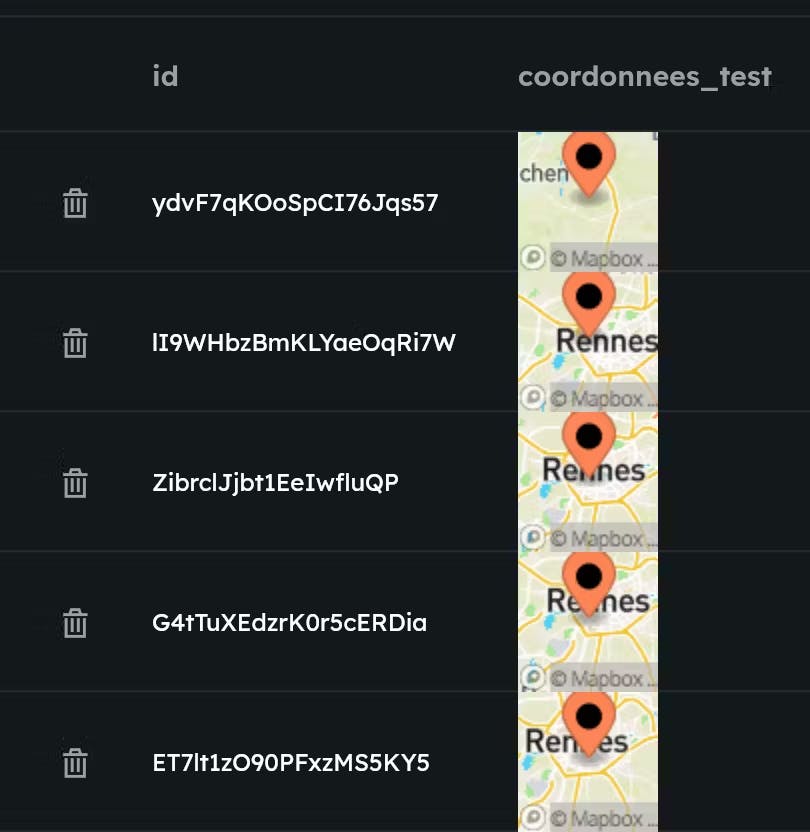This screenshot has width=810, height=832.
Task: Delete the row with id ydvF7qKOoSpCI76Jqs57
Action: tap(75, 203)
